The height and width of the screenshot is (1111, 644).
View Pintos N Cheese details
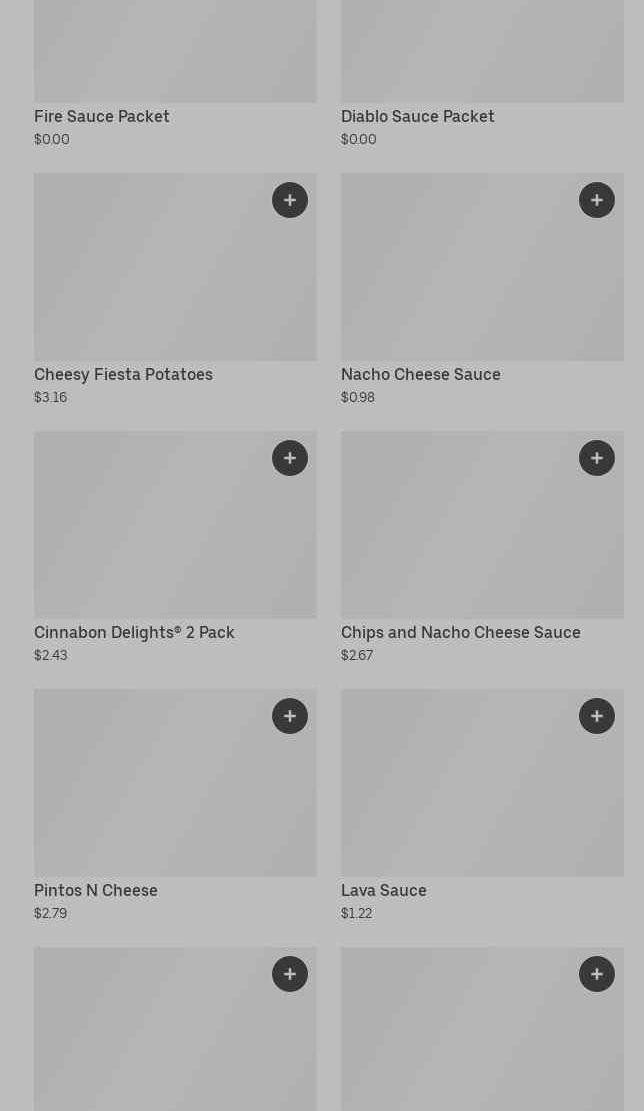coord(96,891)
